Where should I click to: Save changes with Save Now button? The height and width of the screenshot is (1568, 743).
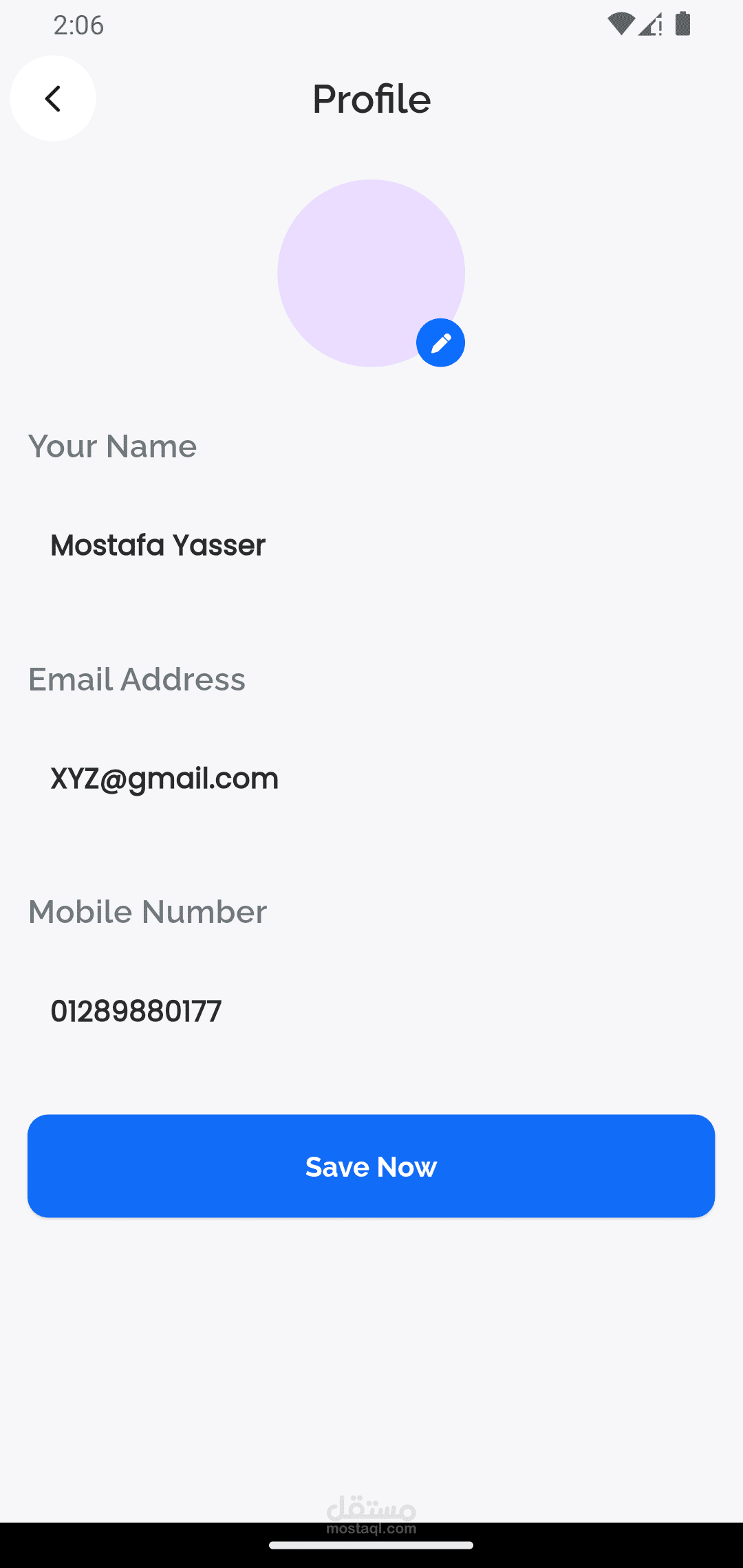pos(371,1166)
